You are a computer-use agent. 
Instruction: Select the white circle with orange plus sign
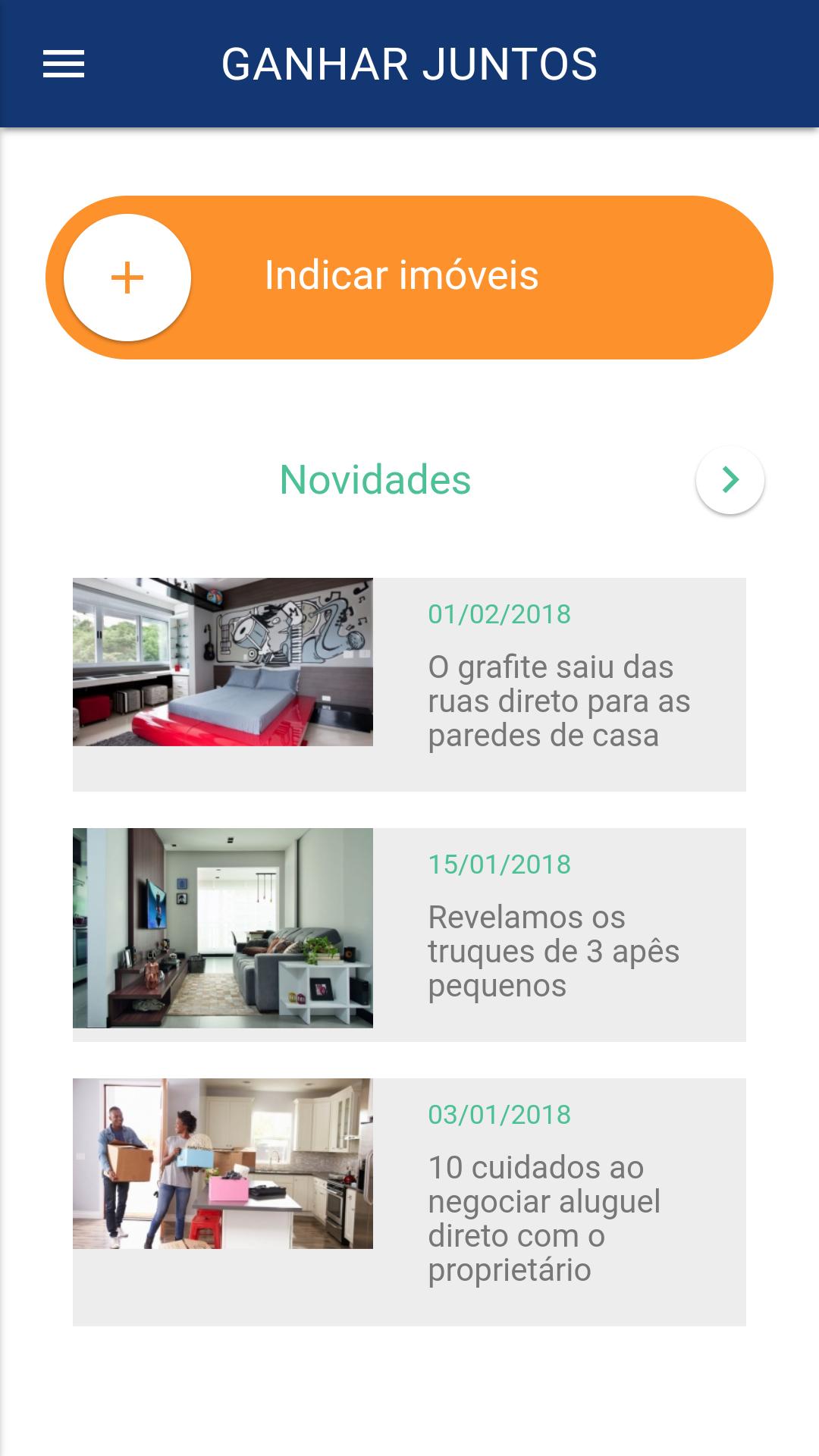pos(127,278)
